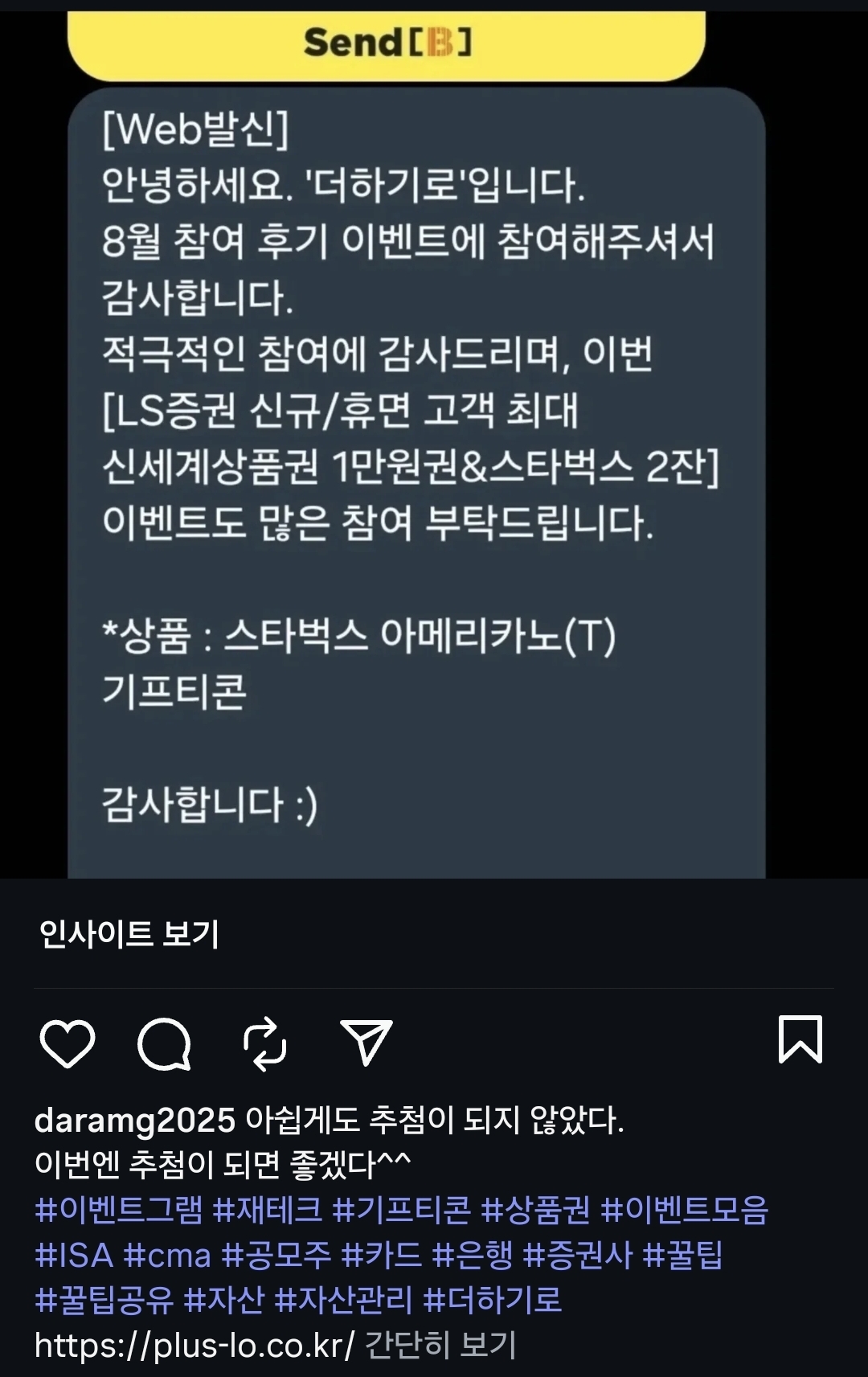Viewport: 868px width, 1377px height.
Task: Open hashtag #자산관리
Action: [x=343, y=1300]
